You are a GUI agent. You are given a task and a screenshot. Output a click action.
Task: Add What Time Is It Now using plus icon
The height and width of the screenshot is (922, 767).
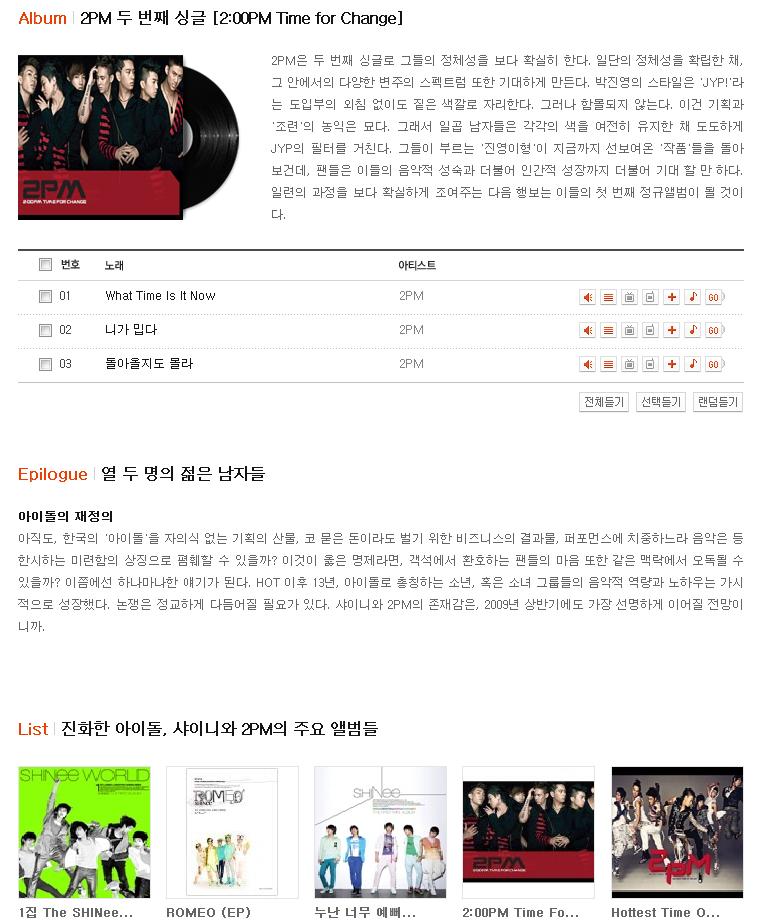tap(671, 297)
